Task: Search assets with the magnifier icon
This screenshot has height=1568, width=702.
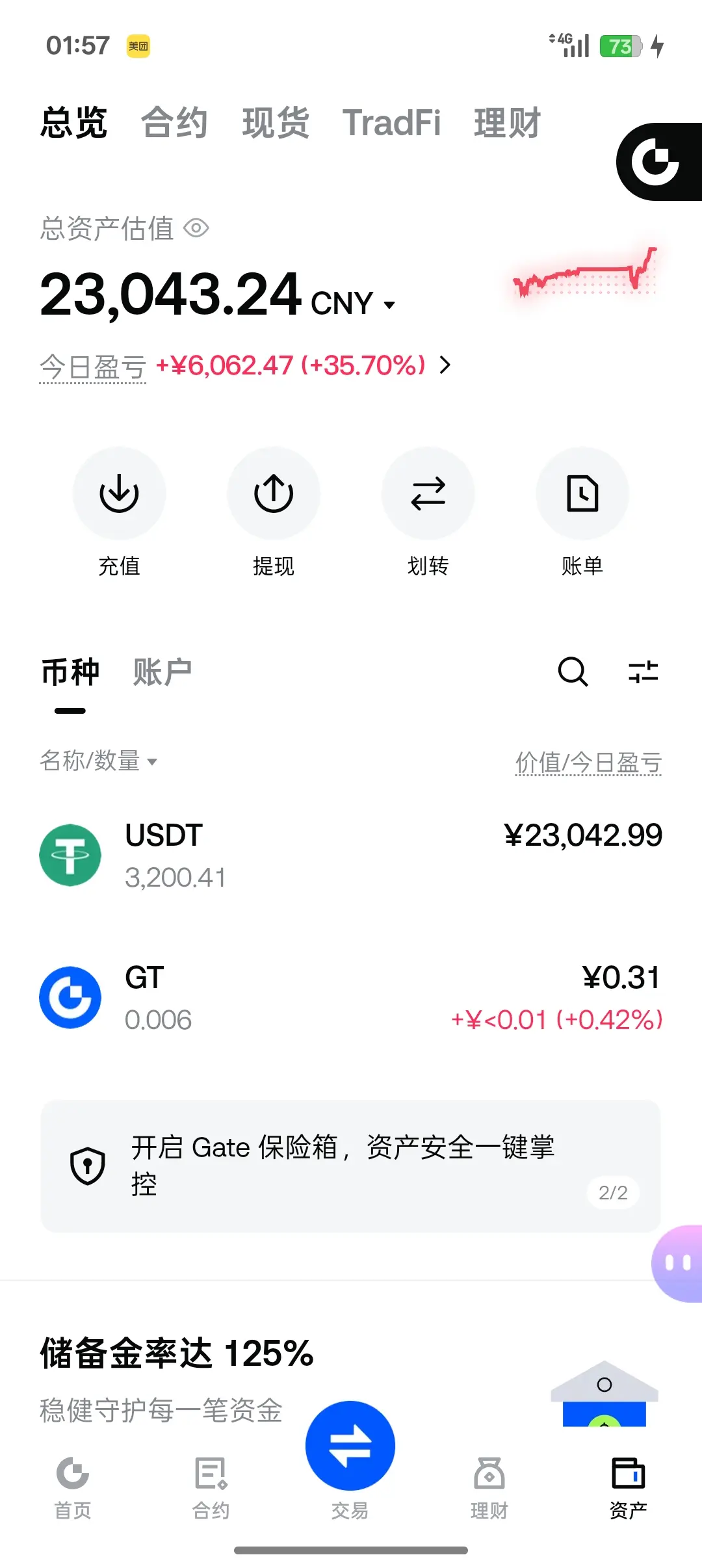Action: (573, 672)
